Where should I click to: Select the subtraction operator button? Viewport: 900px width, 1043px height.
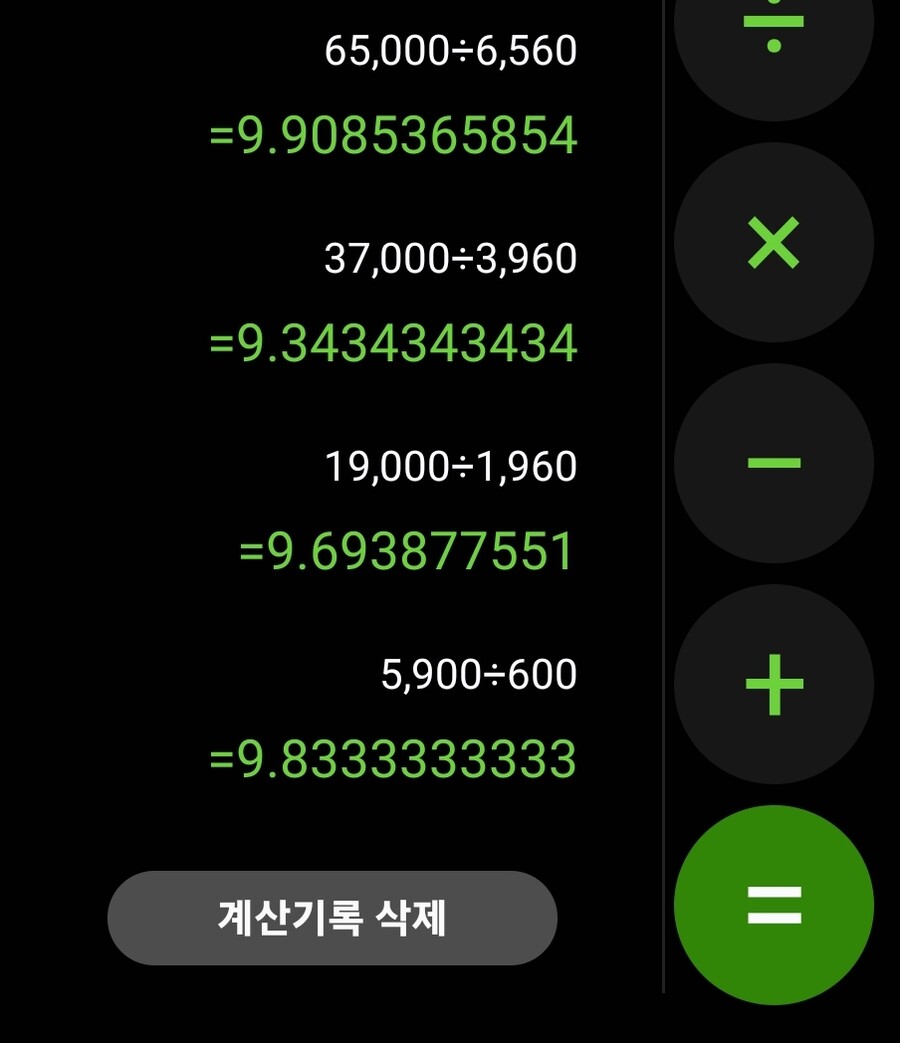[775, 461]
